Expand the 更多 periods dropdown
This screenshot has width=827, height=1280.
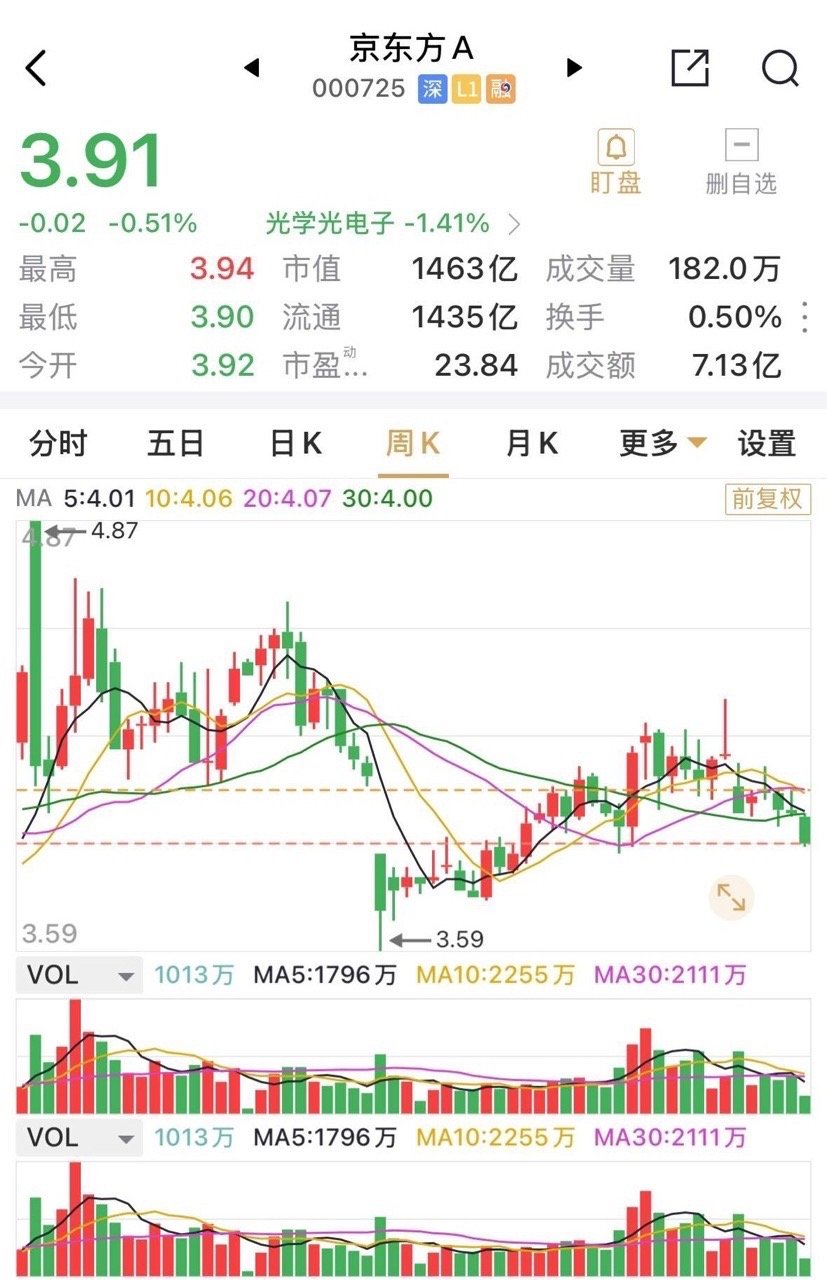point(663,443)
